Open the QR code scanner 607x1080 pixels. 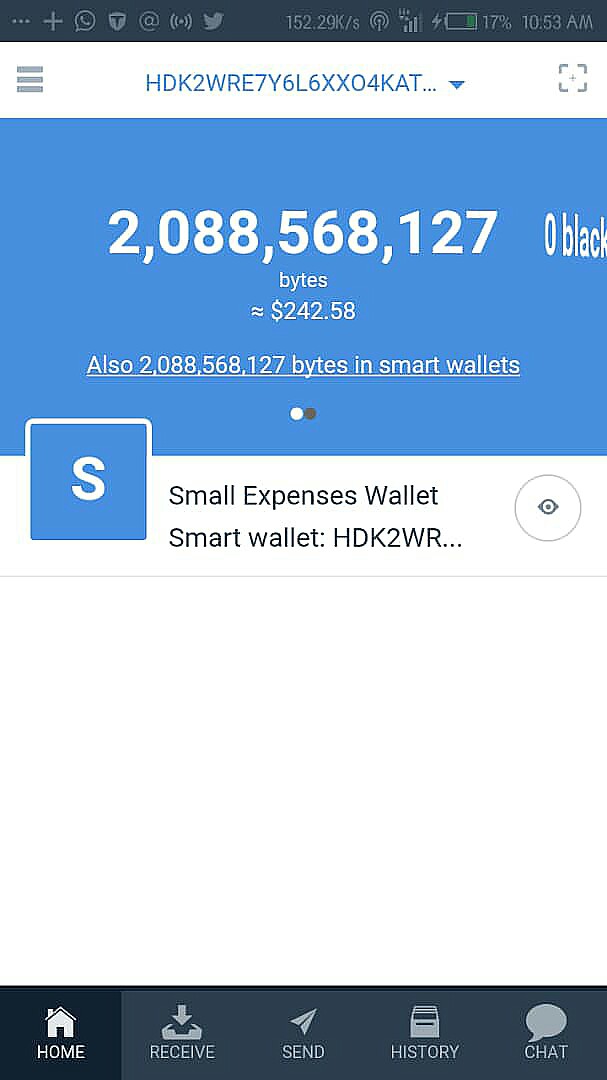(x=572, y=79)
